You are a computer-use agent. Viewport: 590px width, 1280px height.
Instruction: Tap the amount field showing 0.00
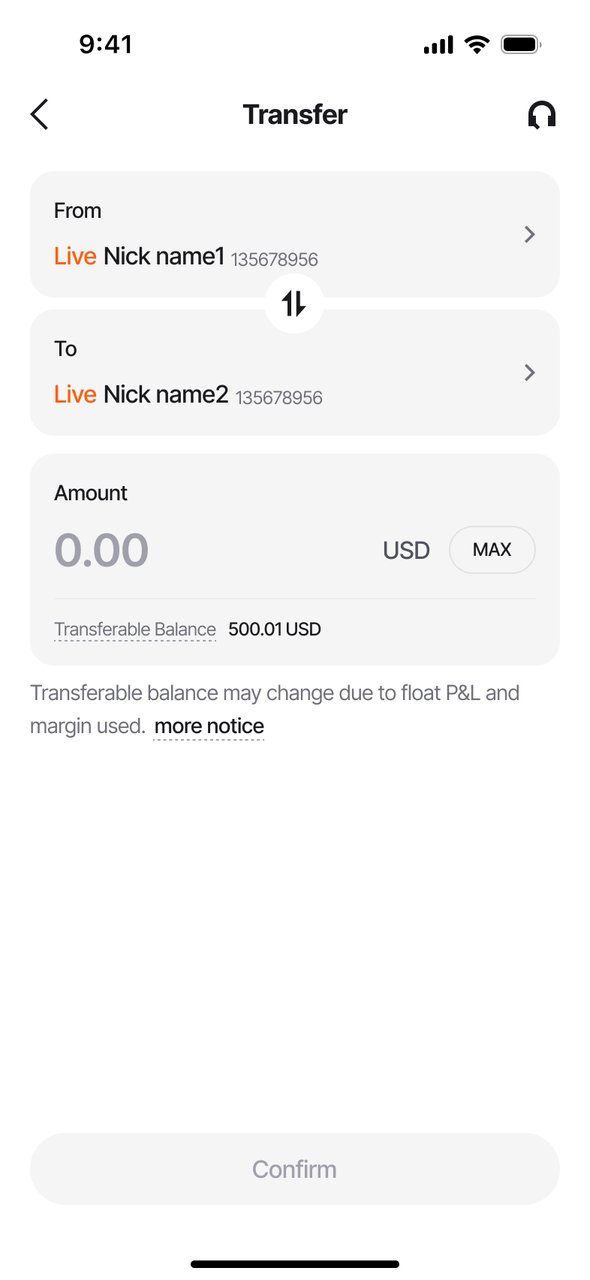(x=102, y=550)
